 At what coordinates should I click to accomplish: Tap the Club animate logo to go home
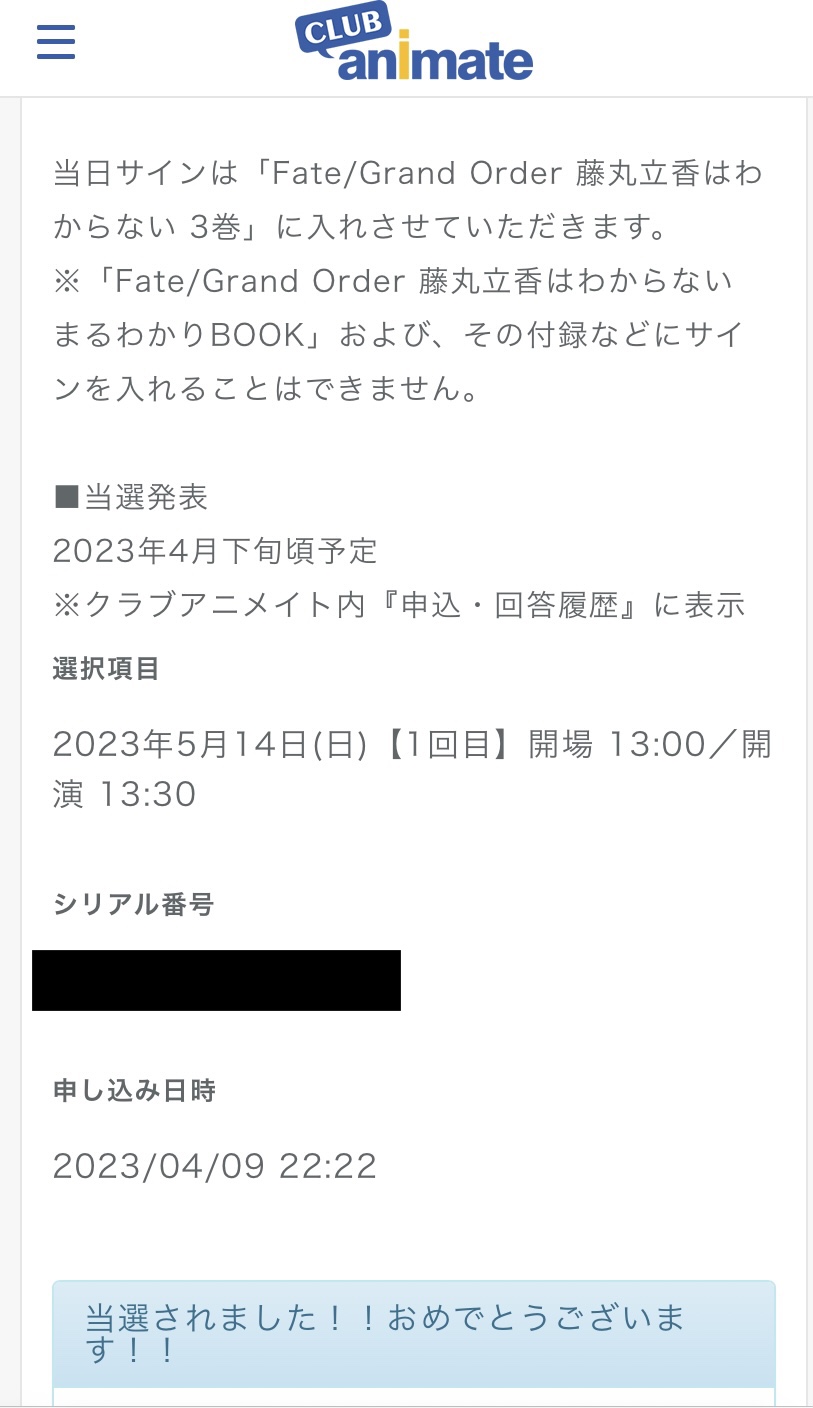pyautogui.click(x=414, y=43)
